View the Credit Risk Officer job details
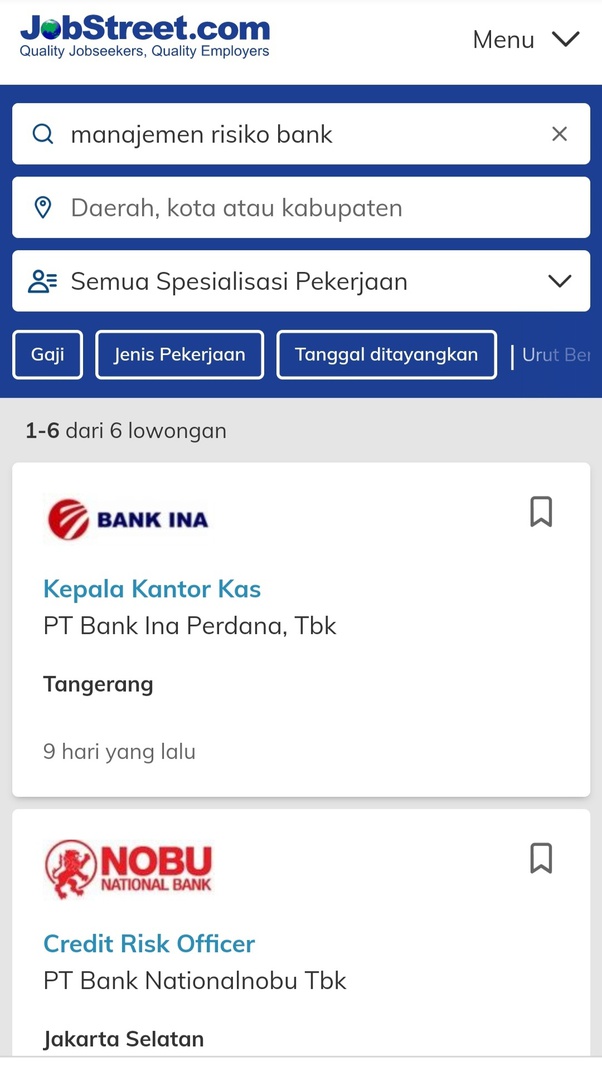 149,943
